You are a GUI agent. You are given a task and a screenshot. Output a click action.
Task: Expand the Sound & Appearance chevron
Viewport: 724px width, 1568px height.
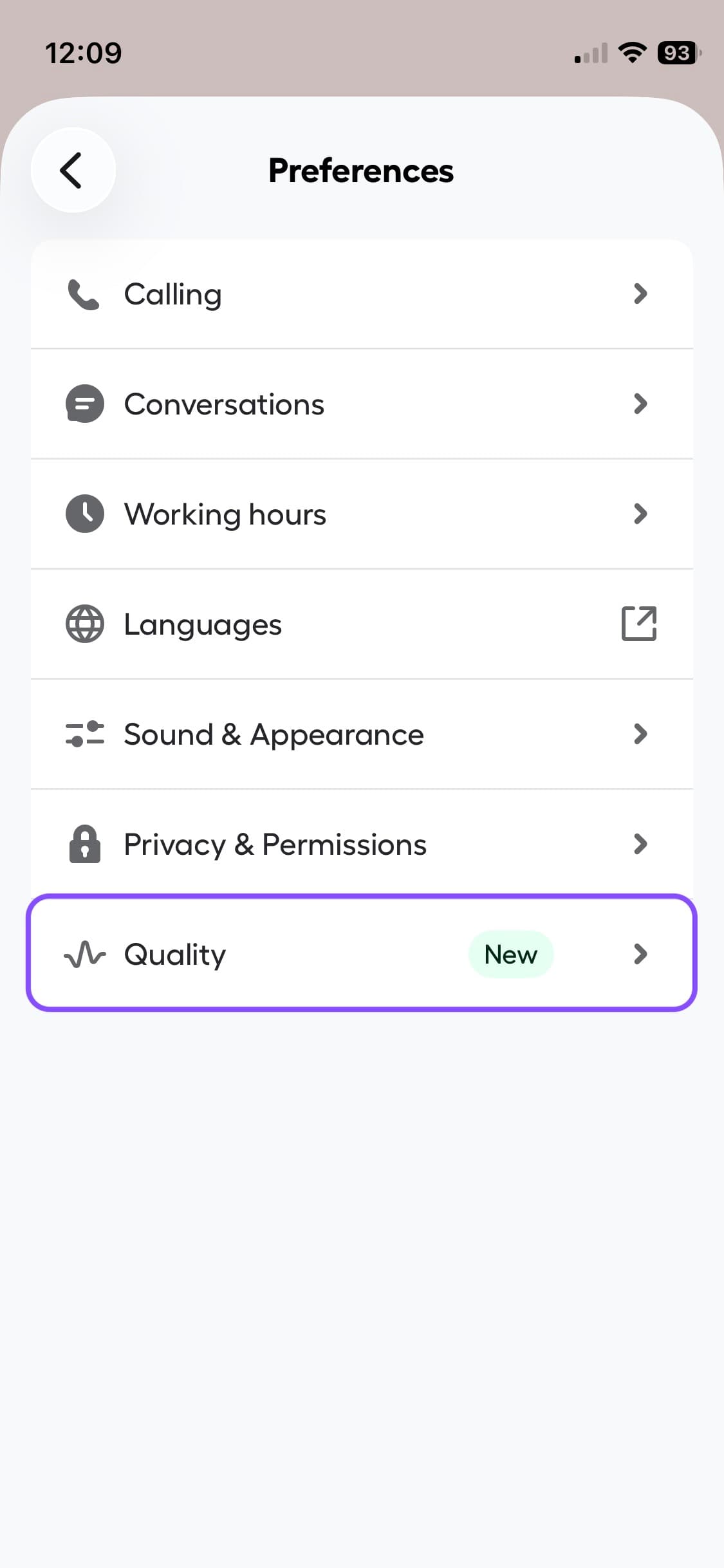(x=640, y=734)
